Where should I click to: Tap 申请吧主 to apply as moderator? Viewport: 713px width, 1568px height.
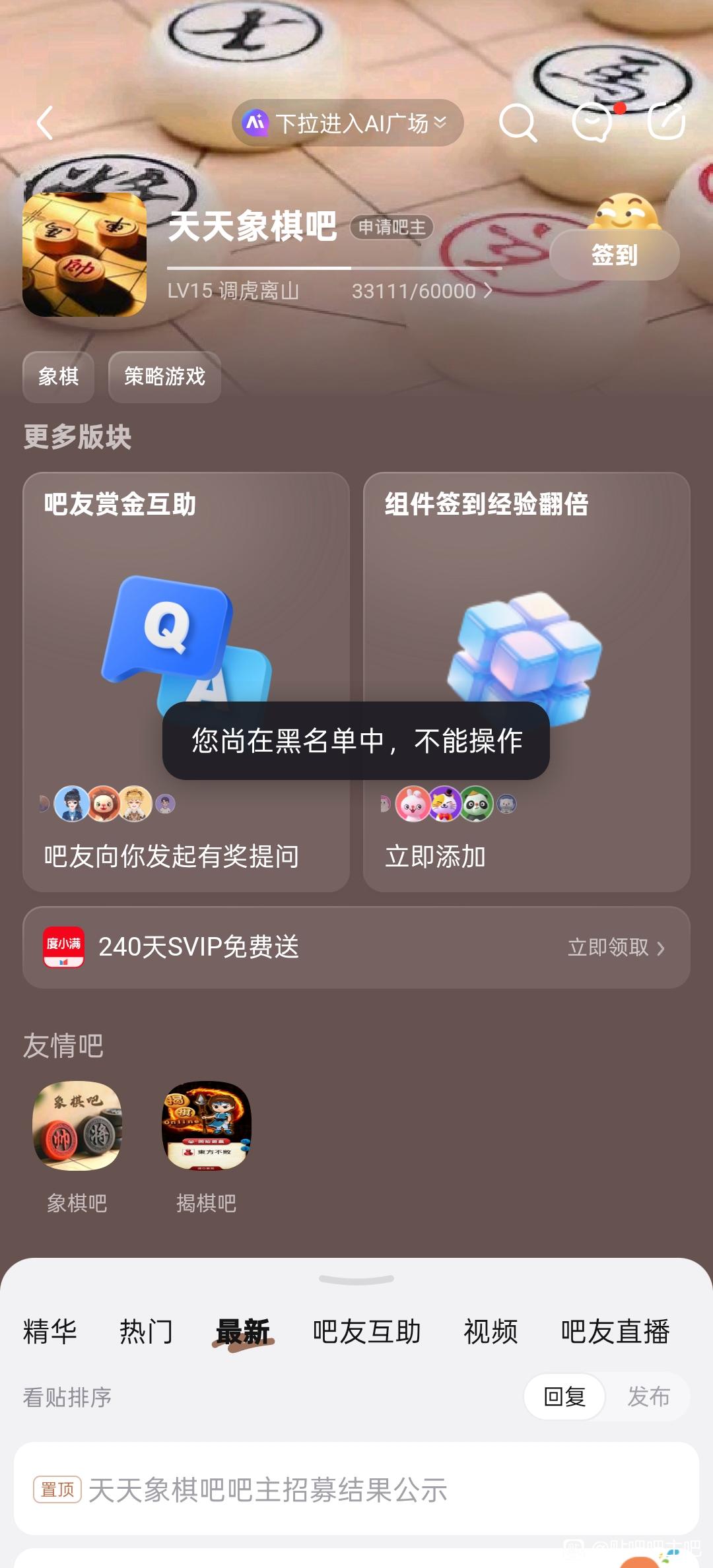[x=391, y=227]
